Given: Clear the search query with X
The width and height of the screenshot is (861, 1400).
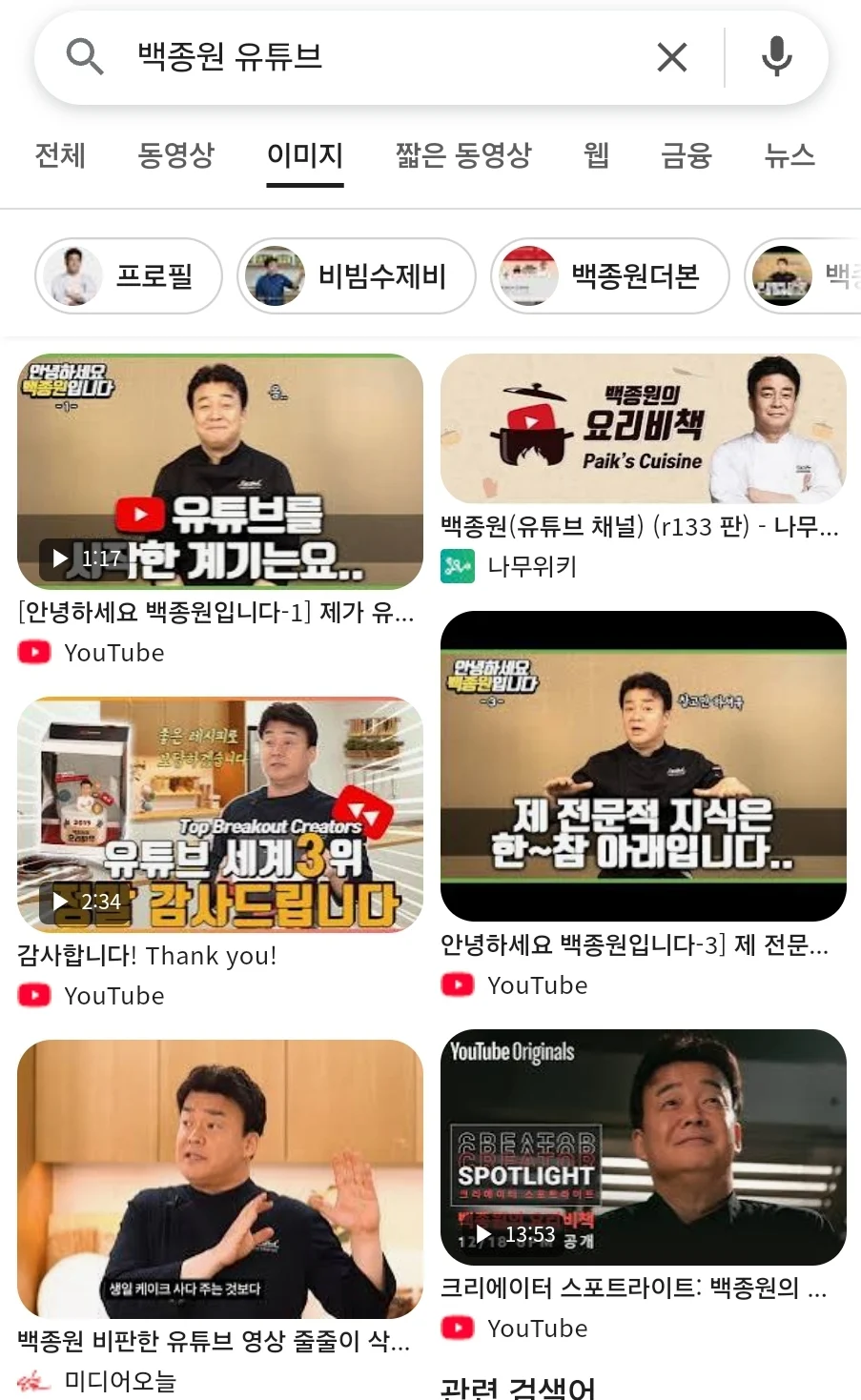Looking at the screenshot, I should (672, 58).
